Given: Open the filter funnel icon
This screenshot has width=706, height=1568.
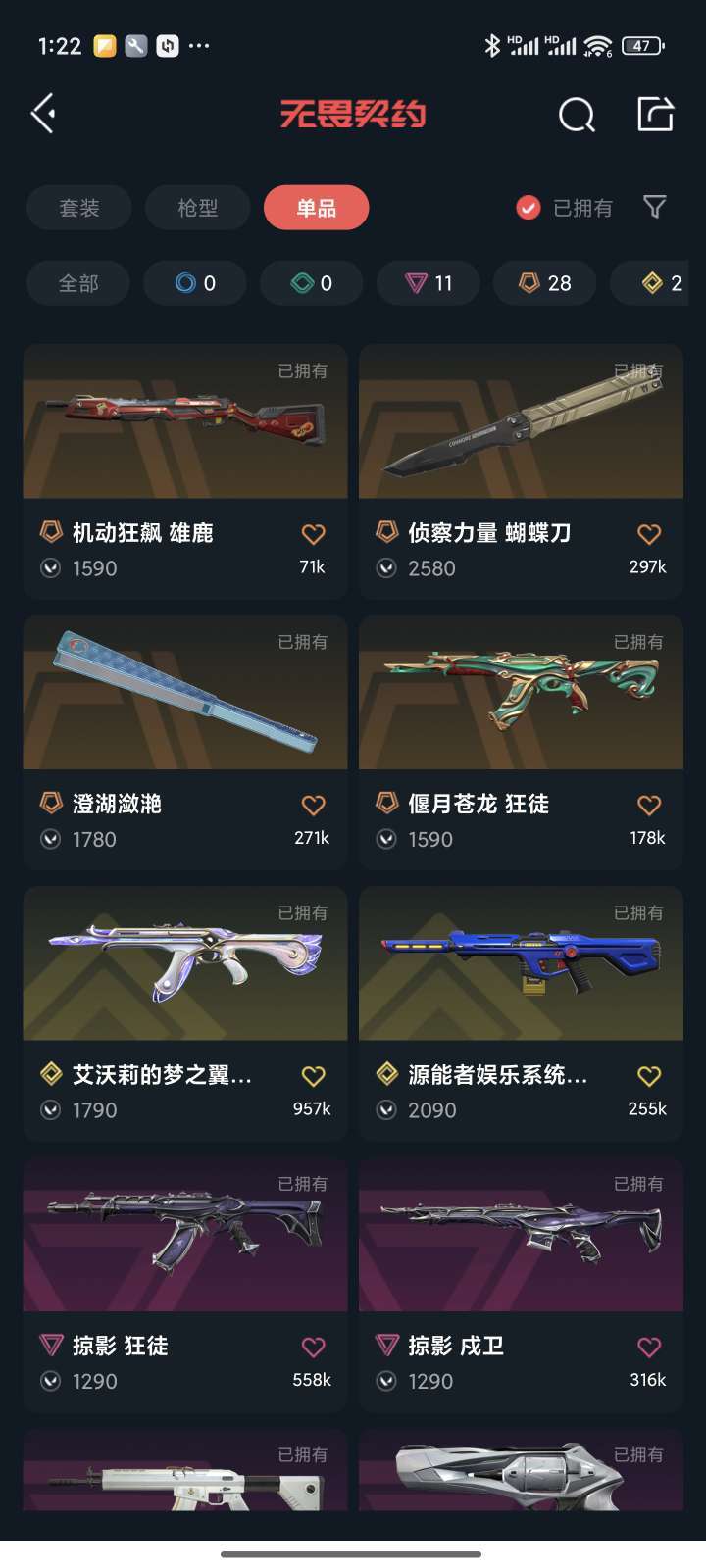Looking at the screenshot, I should (654, 207).
